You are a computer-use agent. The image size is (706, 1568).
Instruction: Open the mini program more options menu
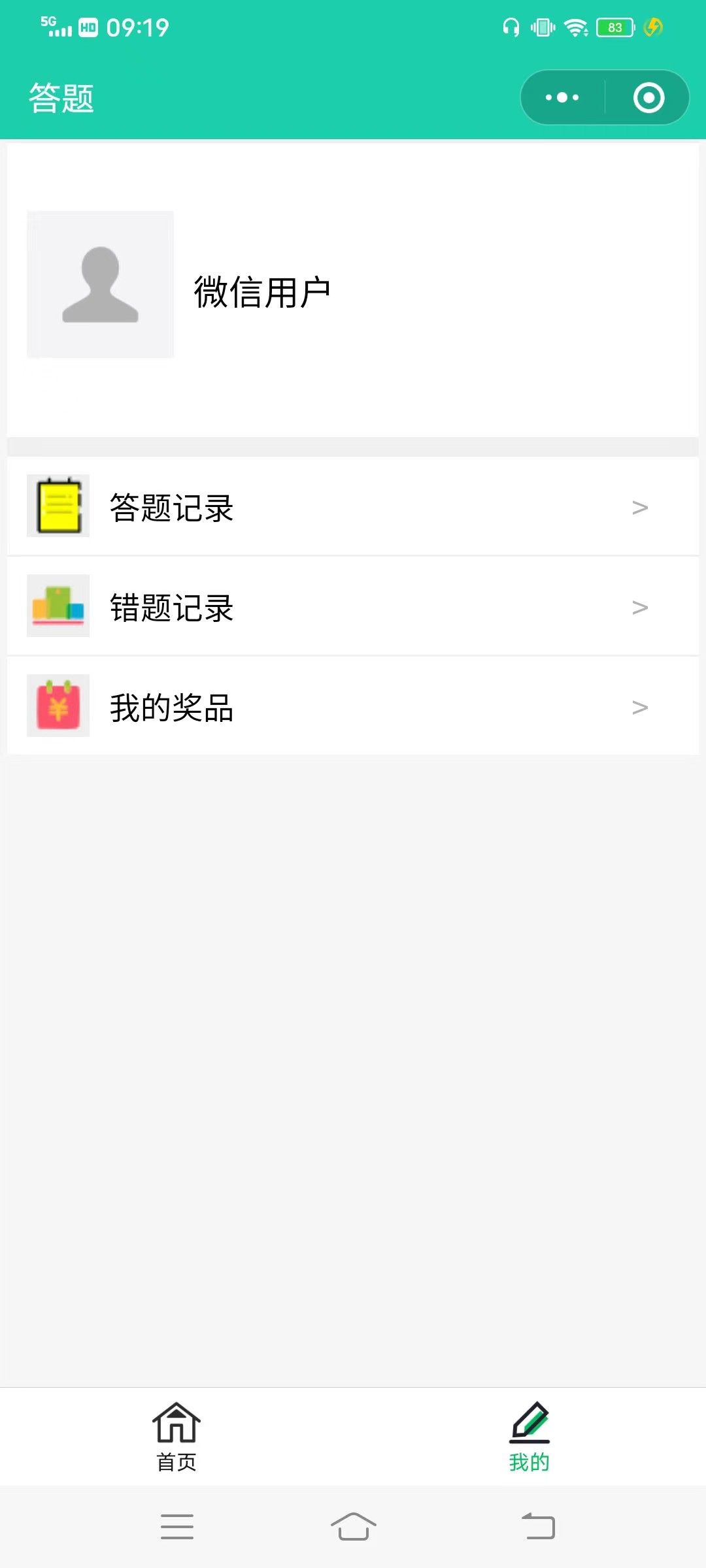pos(562,98)
